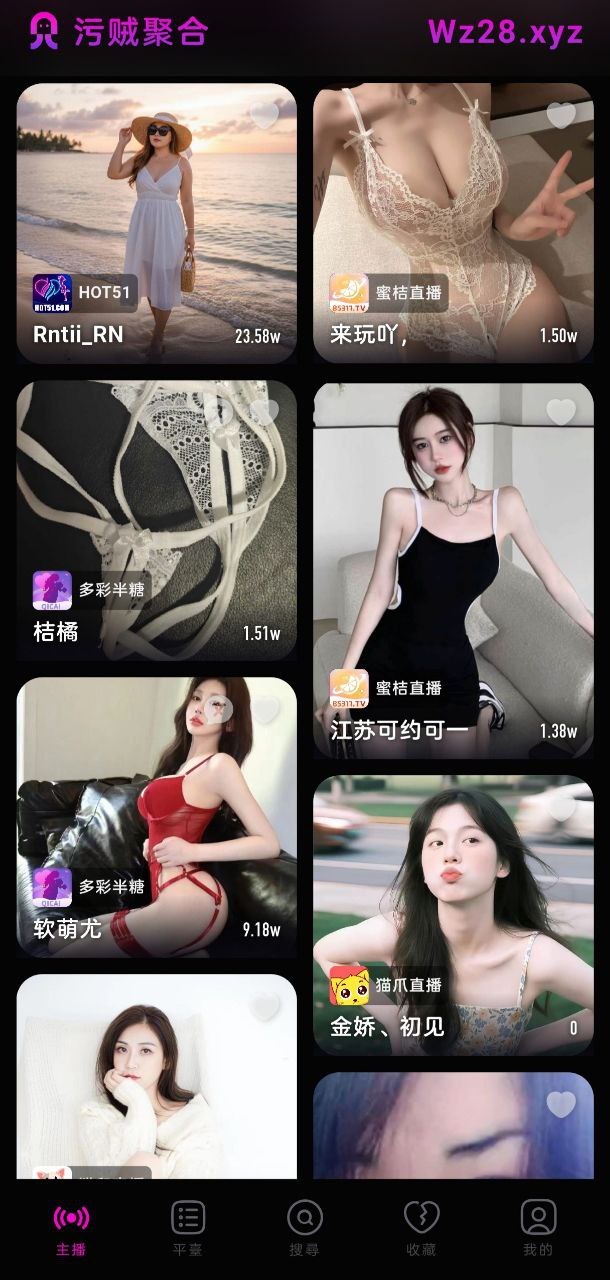Favorite the Rntii_RN card with the heart

pyautogui.click(x=264, y=115)
